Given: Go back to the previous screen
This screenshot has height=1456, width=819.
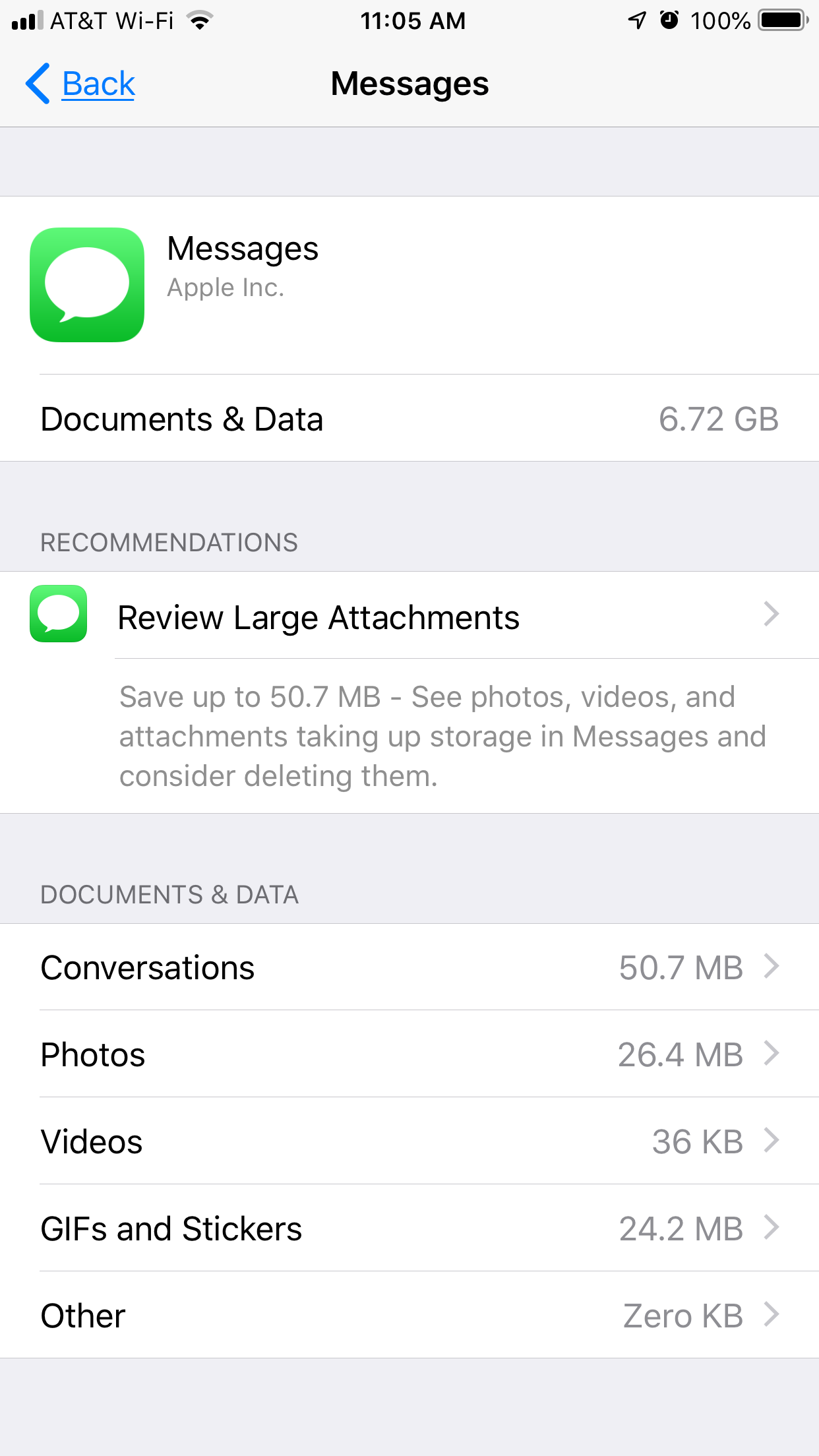Looking at the screenshot, I should pyautogui.click(x=80, y=84).
